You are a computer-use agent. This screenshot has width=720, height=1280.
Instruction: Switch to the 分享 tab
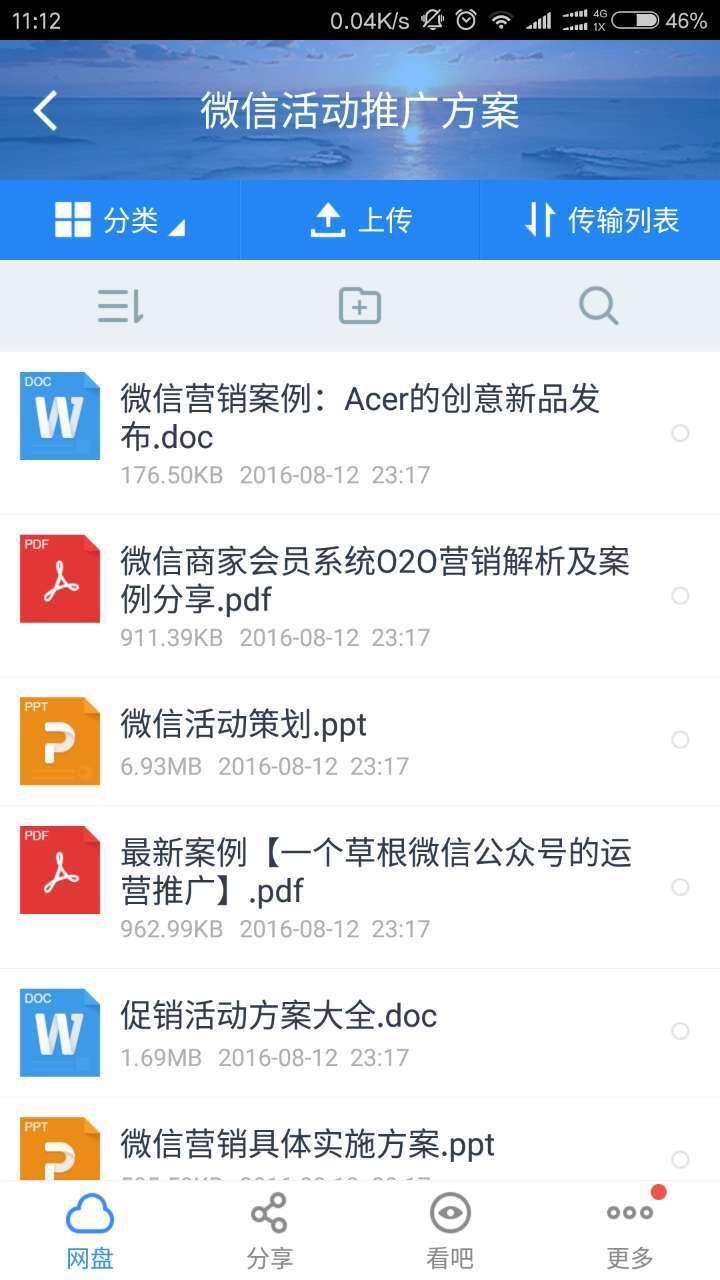click(x=270, y=1231)
